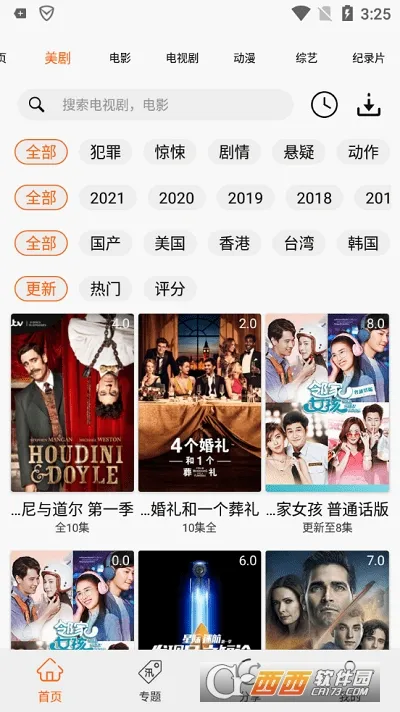Switch to the 综艺 top tab
The width and height of the screenshot is (400, 712).
[306, 58]
